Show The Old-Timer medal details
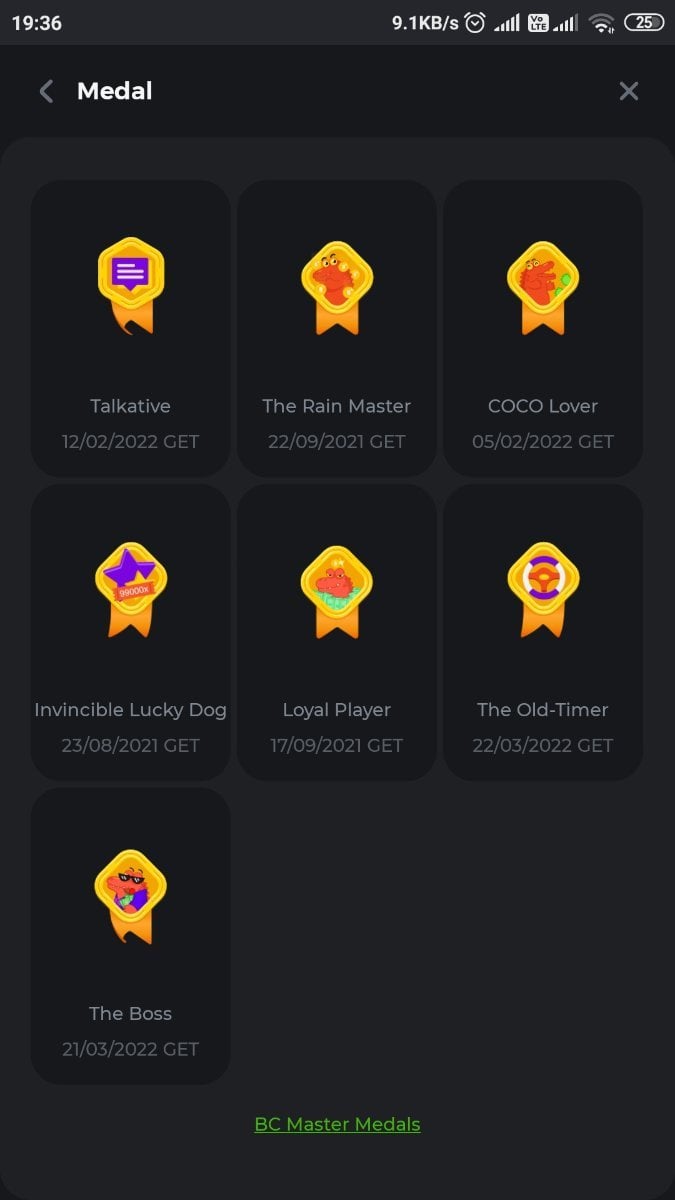Viewport: 675px width, 1200px height. click(x=543, y=632)
